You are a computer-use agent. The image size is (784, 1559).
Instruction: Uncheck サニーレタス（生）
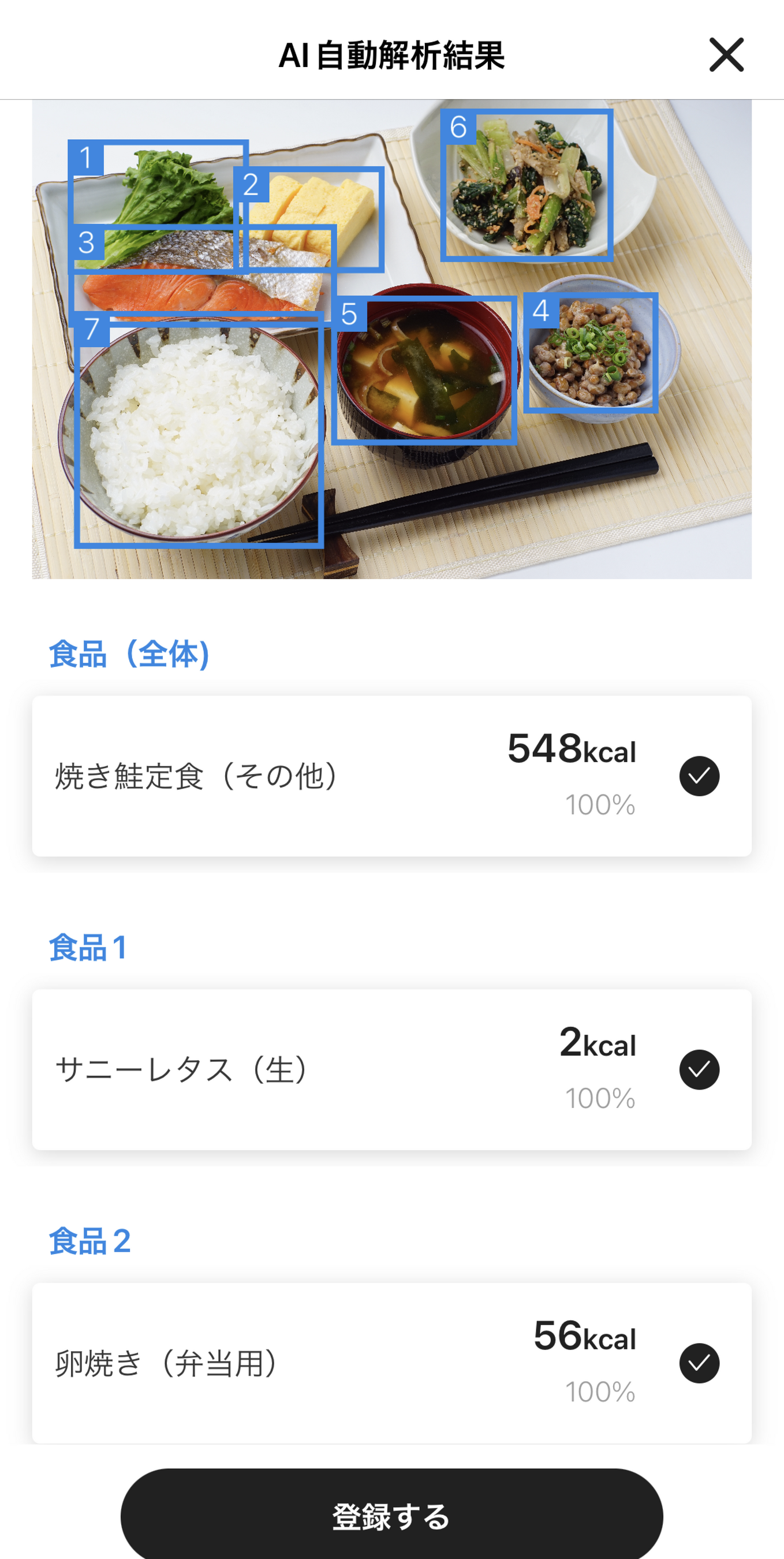699,1069
